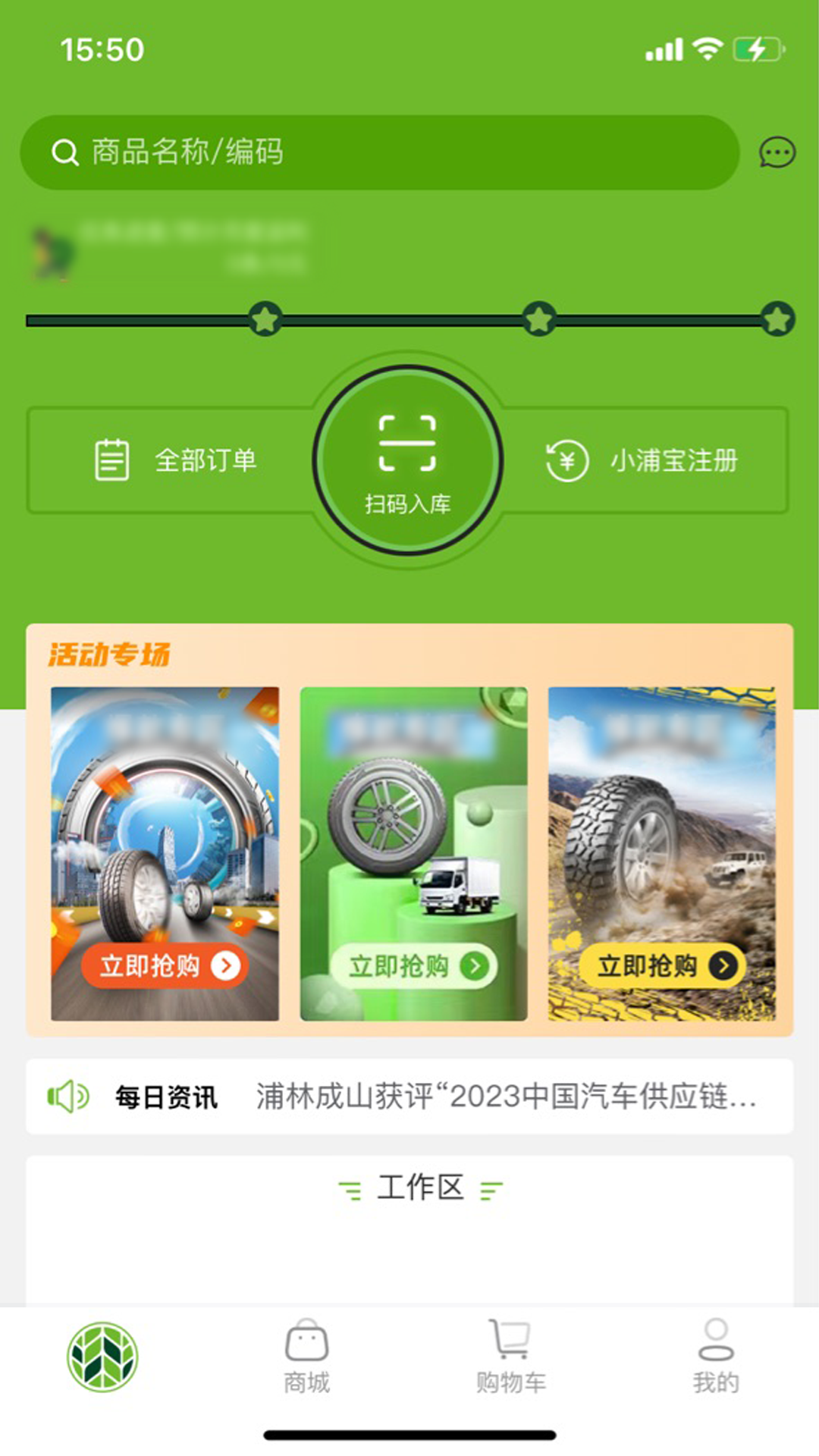Tap the magnifier icon in the search bar
Viewport: 819px width, 1456px height.
click(x=64, y=152)
